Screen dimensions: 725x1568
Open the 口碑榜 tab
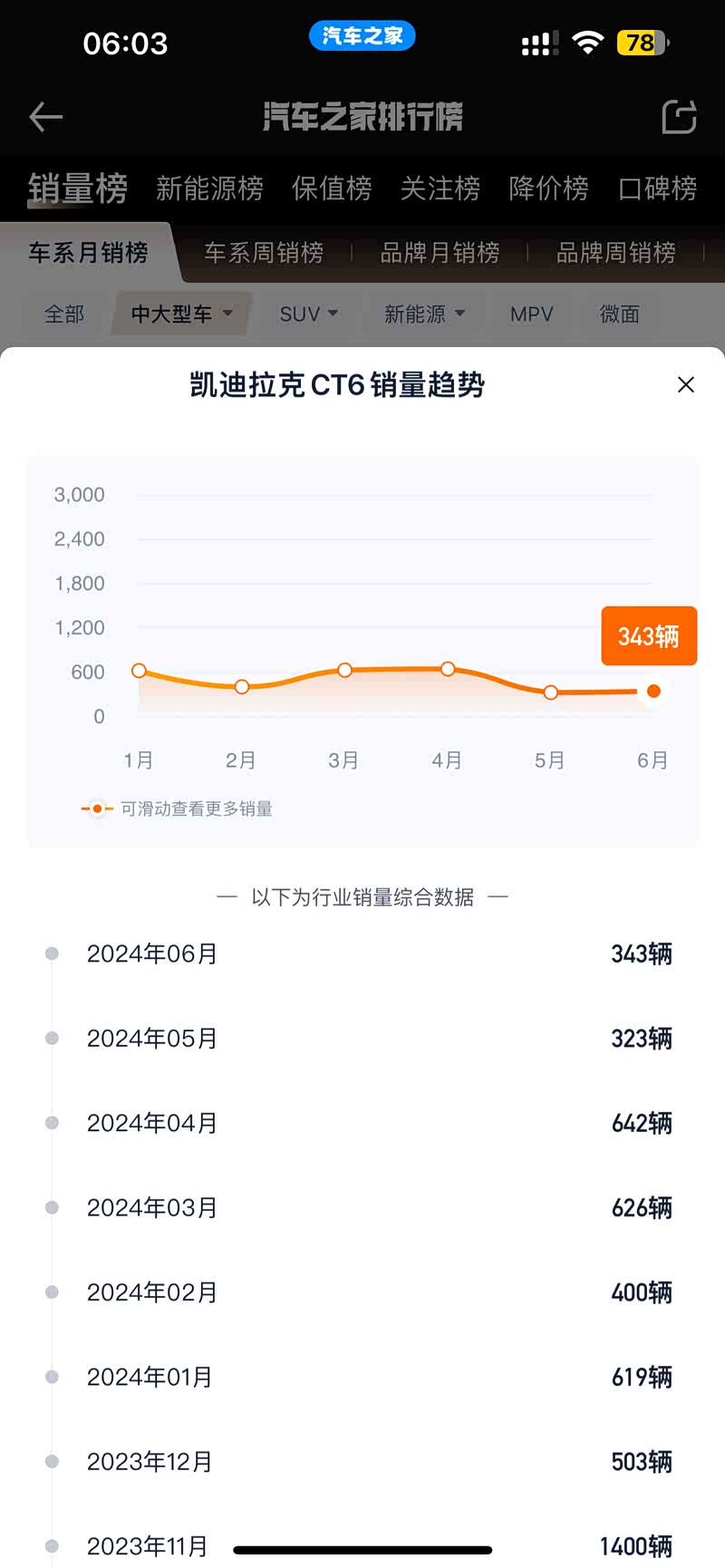pyautogui.click(x=658, y=189)
